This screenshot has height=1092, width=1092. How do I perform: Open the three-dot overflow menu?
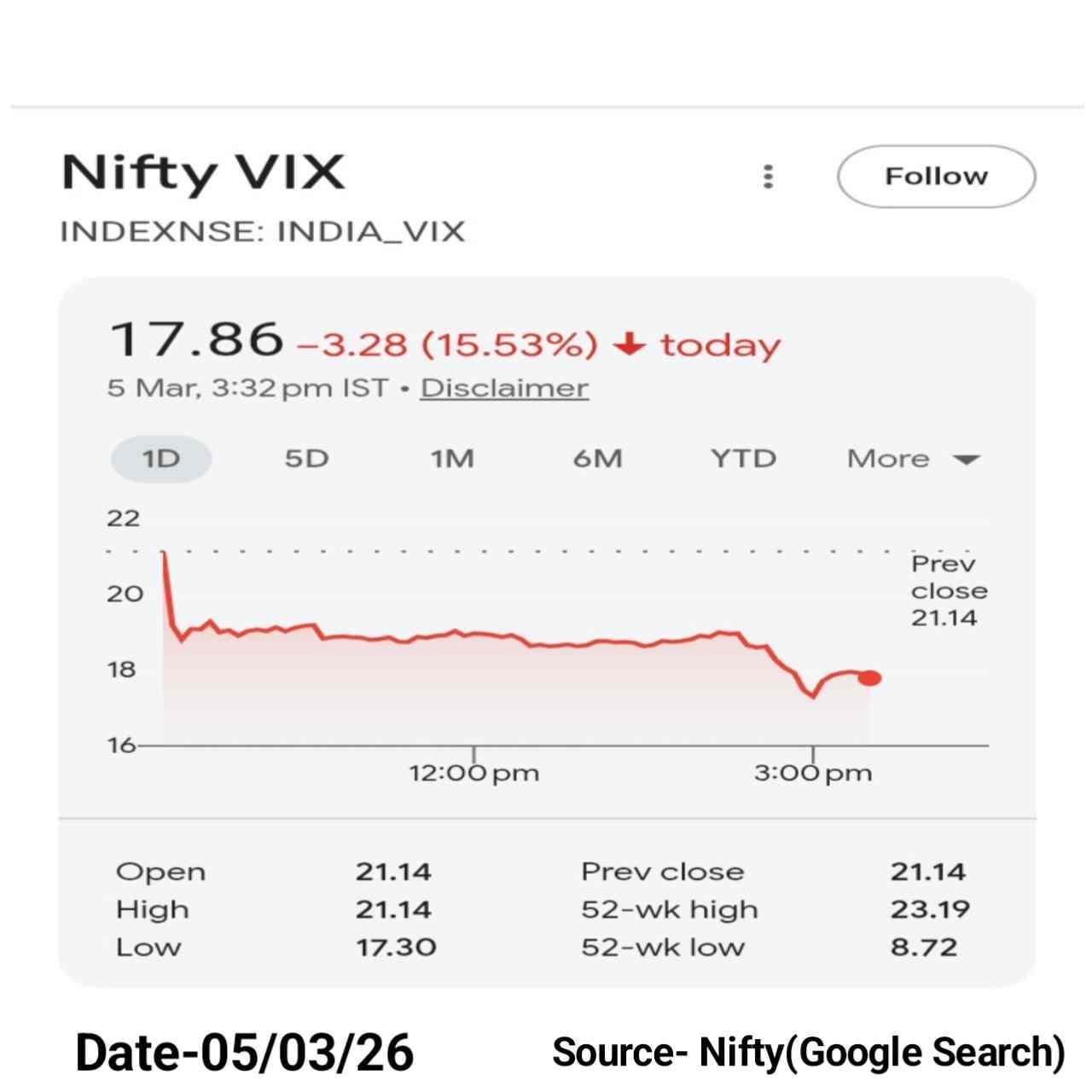coord(768,177)
